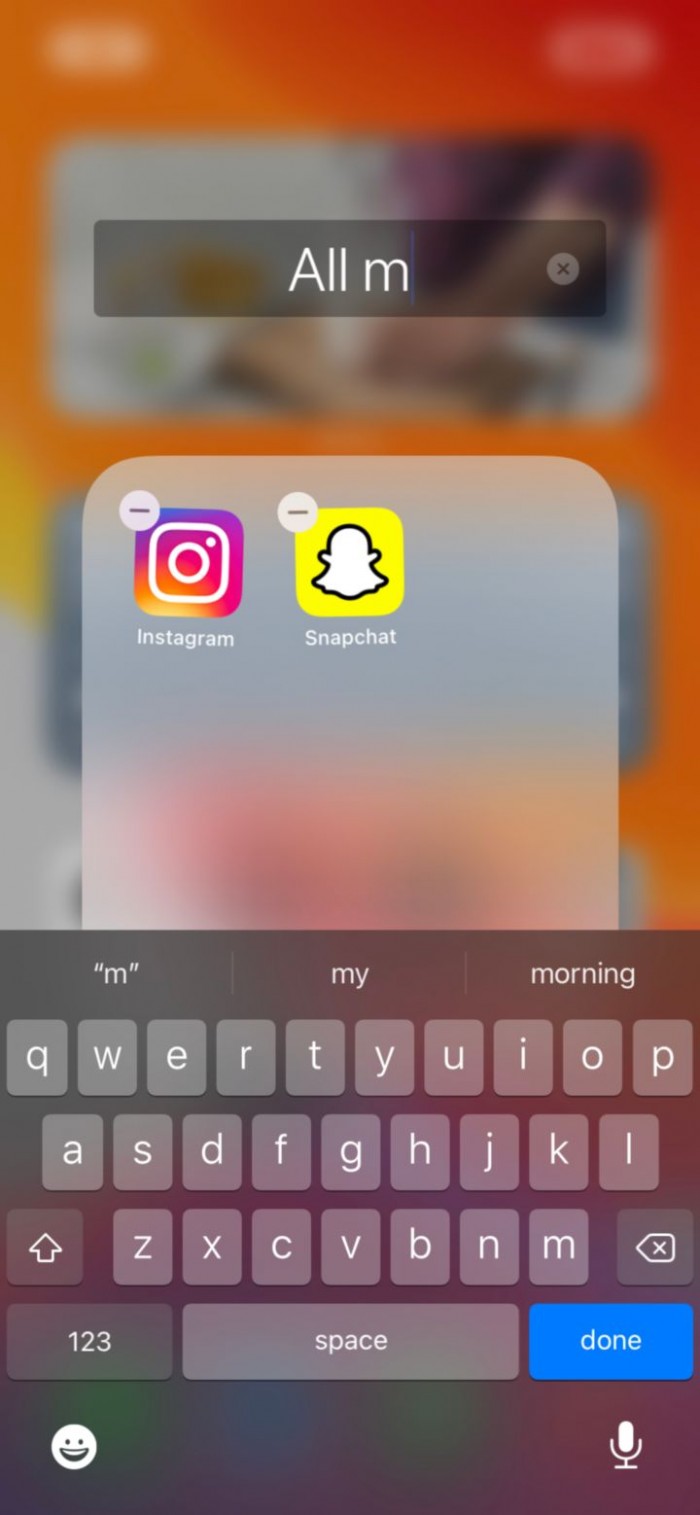Image resolution: width=700 pixels, height=1515 pixels.
Task: Open the emoji keyboard
Action: (x=74, y=1446)
